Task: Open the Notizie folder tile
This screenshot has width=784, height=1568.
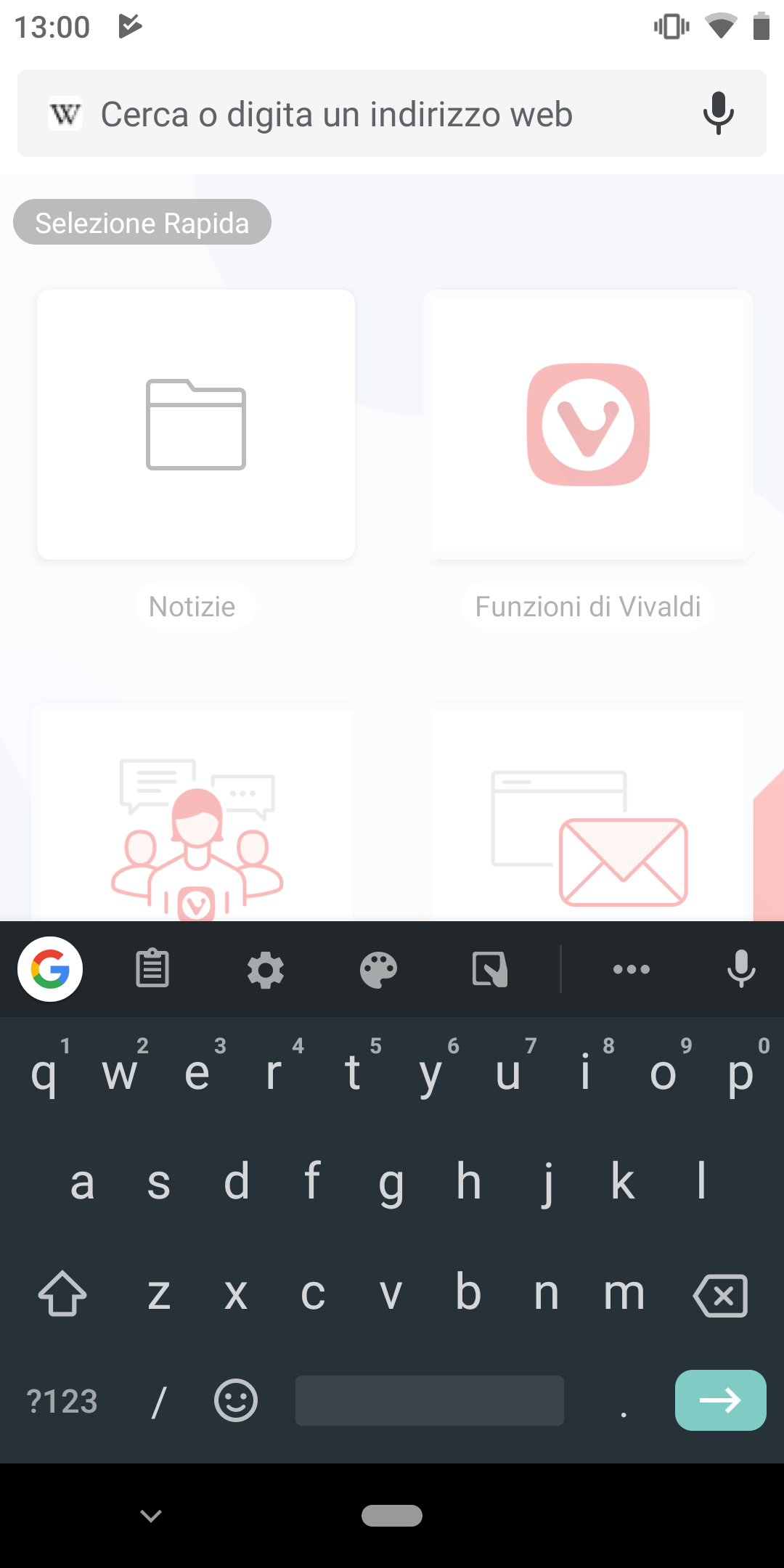Action: [x=196, y=425]
